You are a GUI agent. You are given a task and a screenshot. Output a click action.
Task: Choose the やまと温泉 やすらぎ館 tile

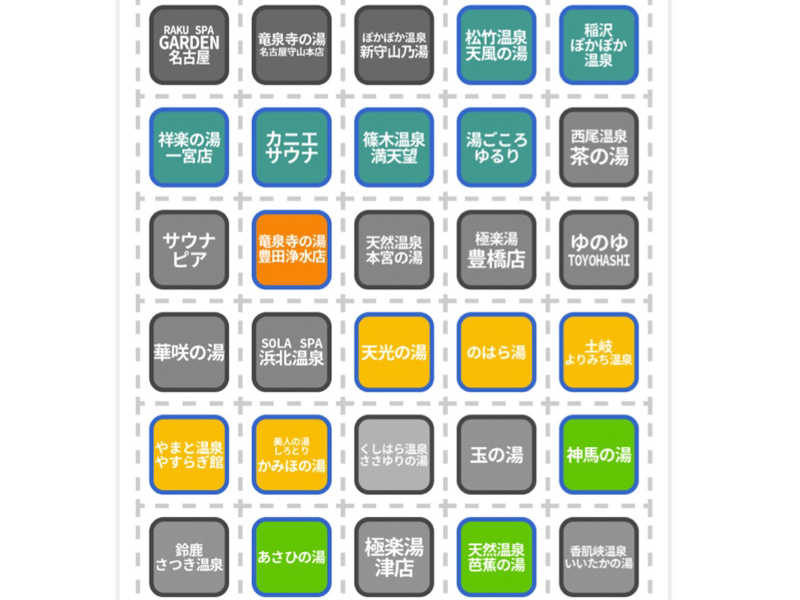(x=189, y=454)
